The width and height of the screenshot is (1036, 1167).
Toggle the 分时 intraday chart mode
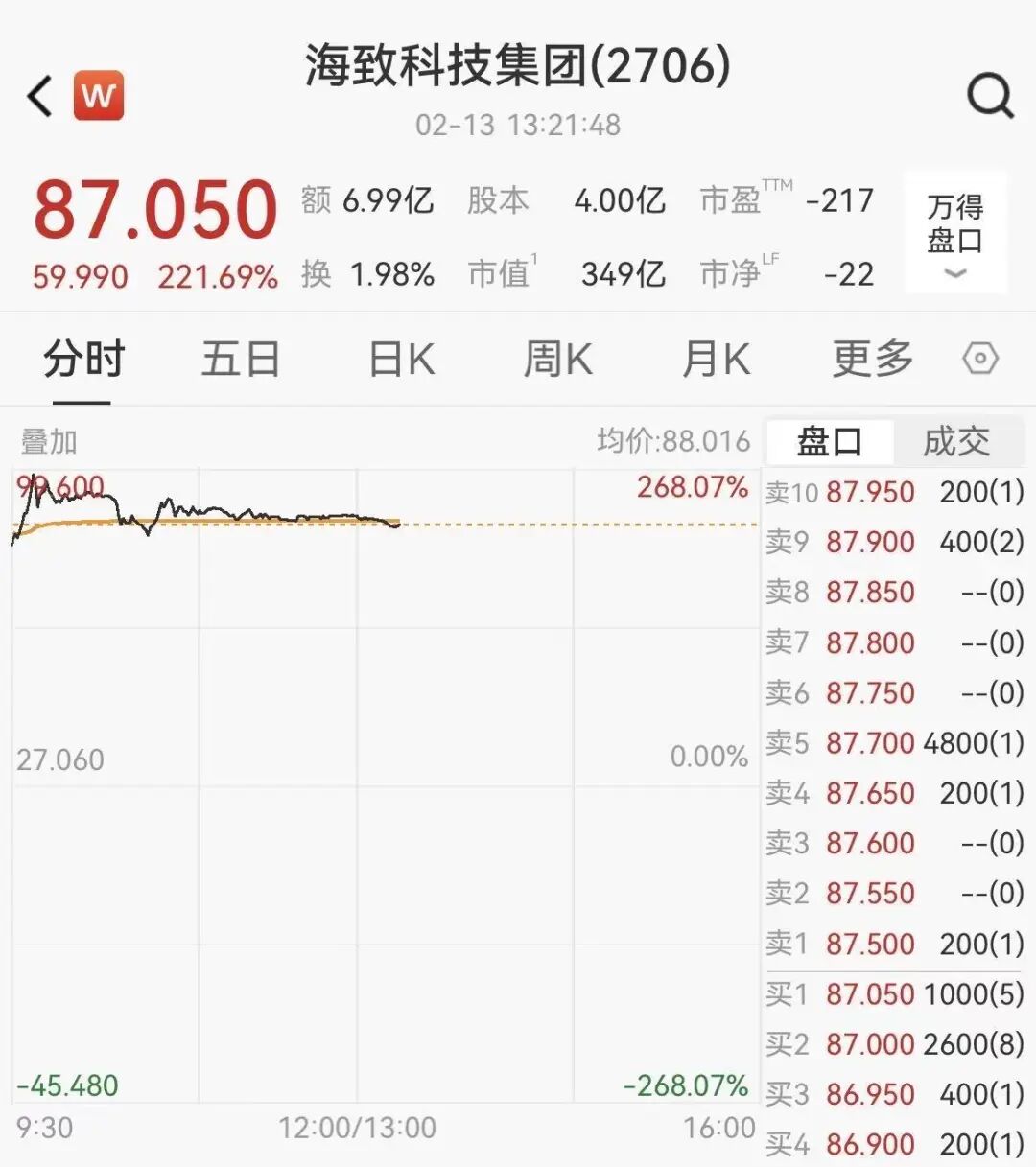[x=83, y=359]
